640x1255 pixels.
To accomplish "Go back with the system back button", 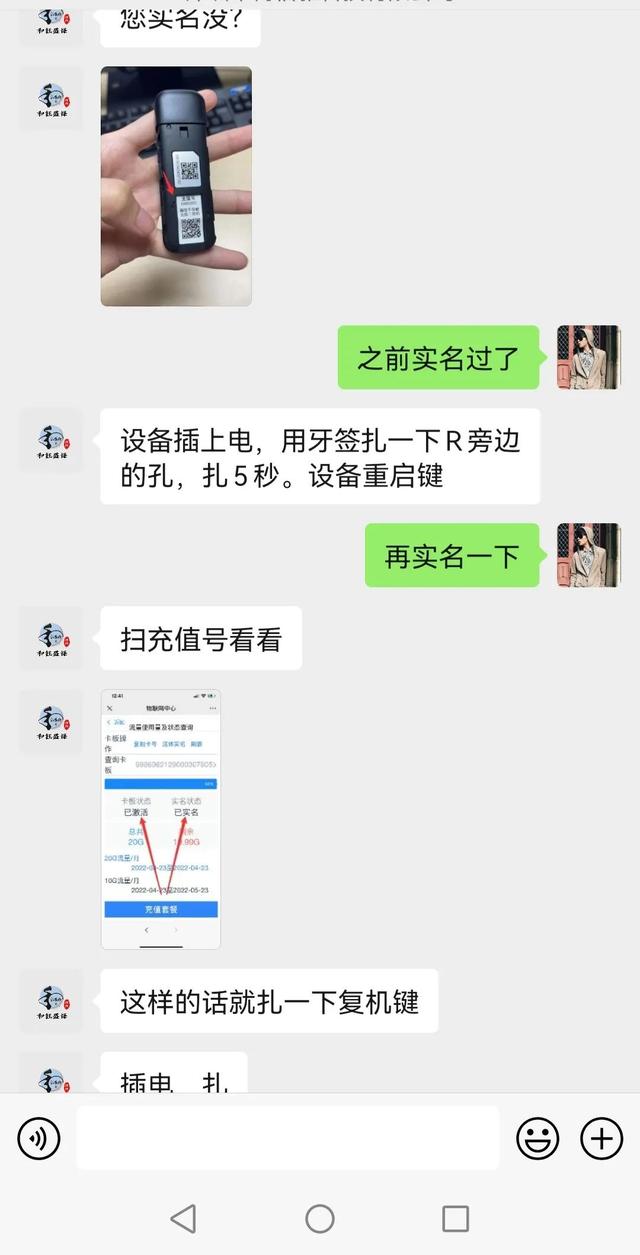I will 183,1218.
